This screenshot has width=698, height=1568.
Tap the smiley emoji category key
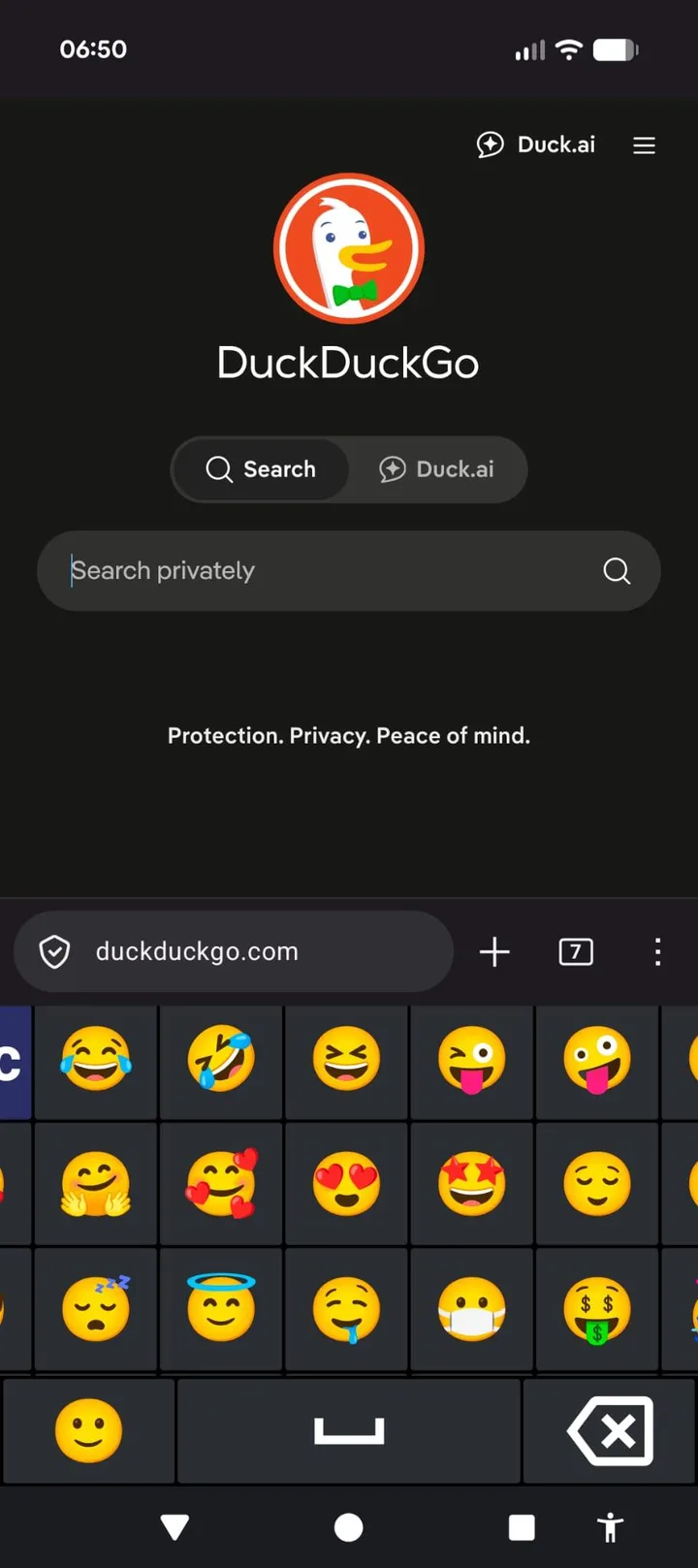tap(89, 1430)
